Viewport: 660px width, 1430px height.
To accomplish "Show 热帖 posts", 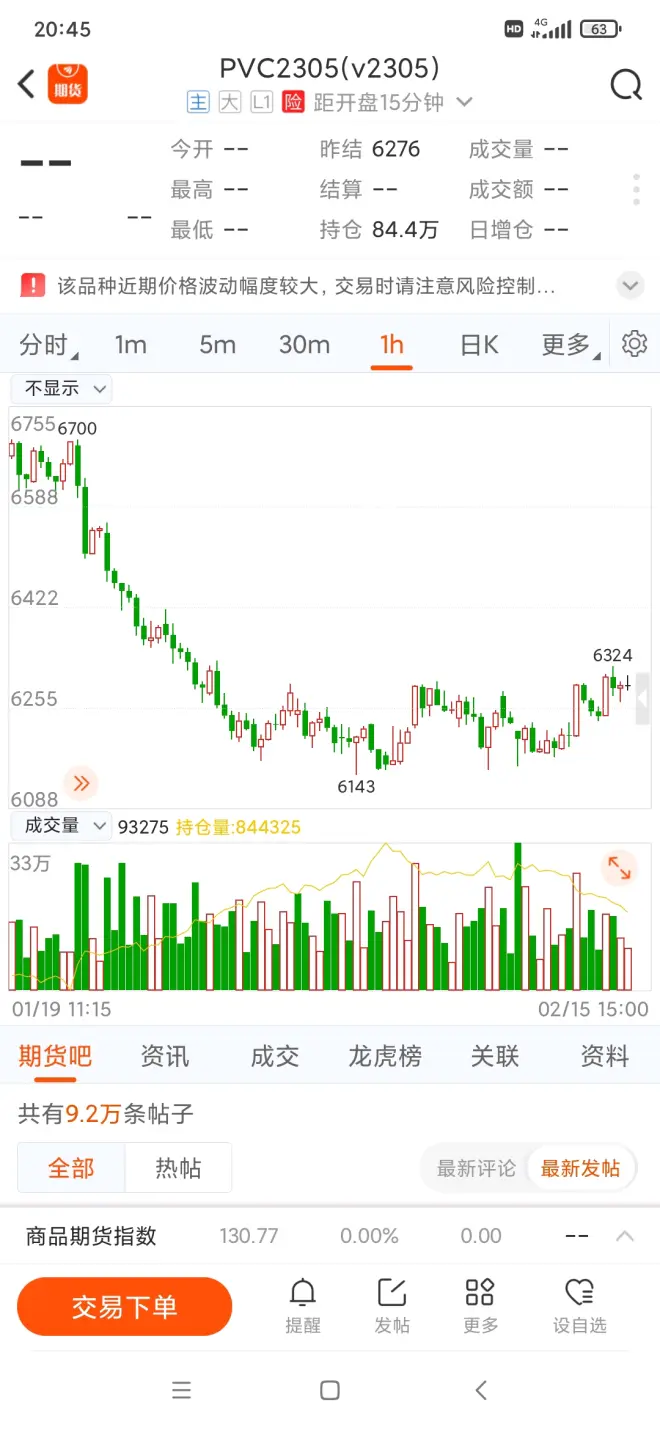I will pos(178,1168).
